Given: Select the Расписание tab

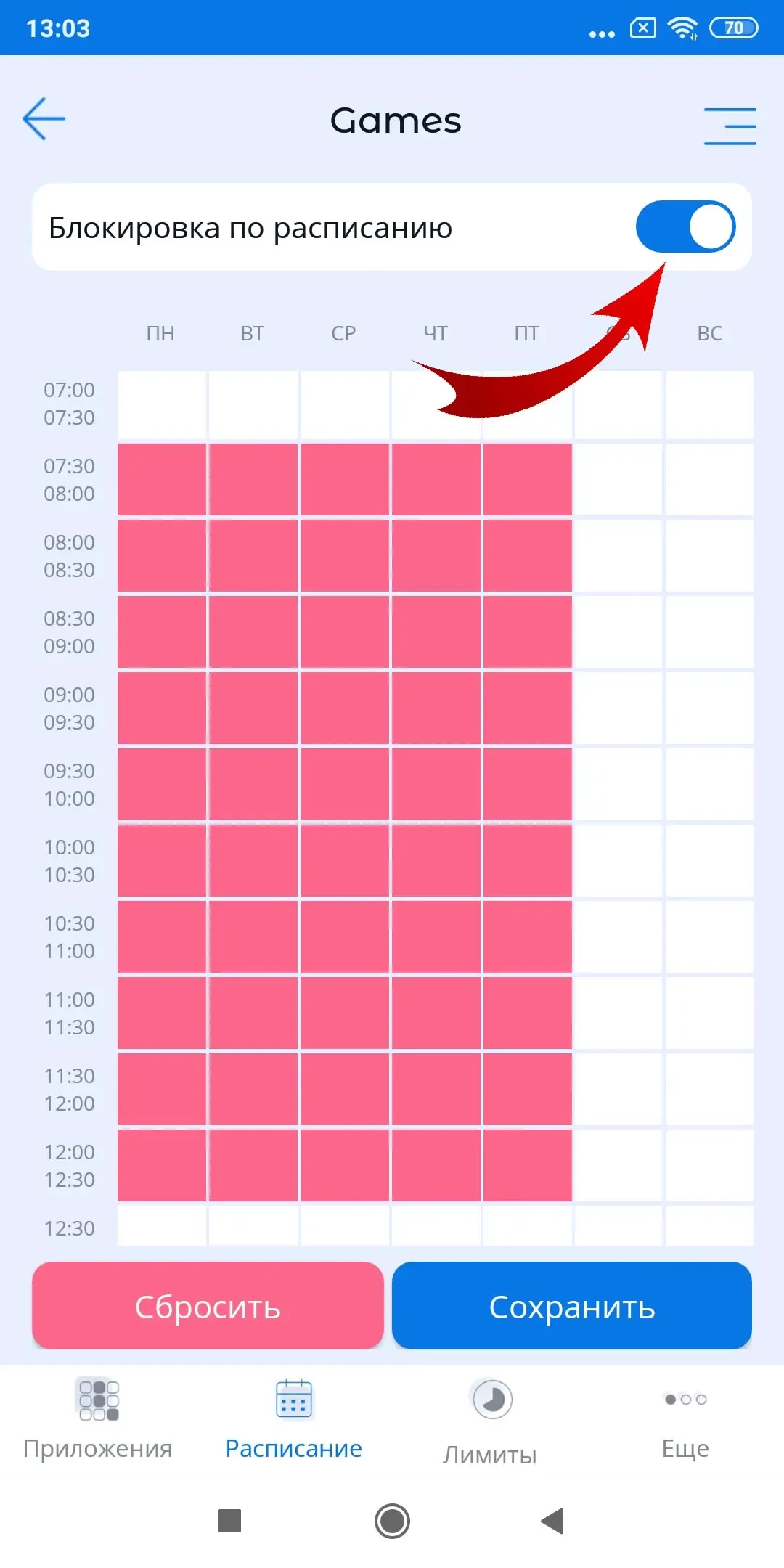Looking at the screenshot, I should tap(294, 1419).
